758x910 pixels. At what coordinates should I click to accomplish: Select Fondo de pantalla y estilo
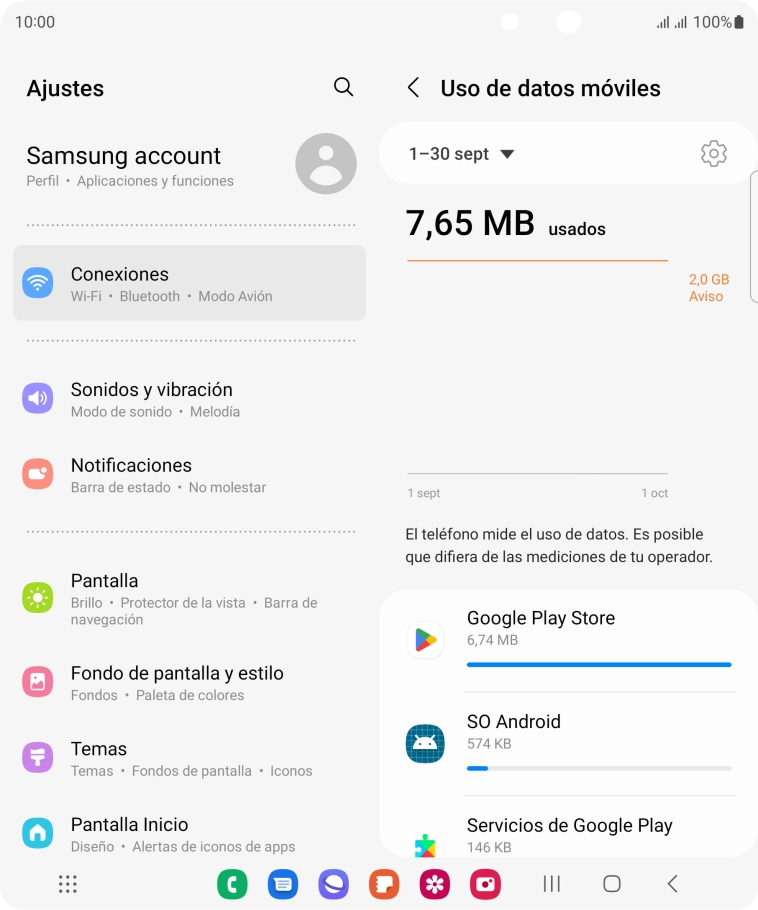[x=37, y=682]
